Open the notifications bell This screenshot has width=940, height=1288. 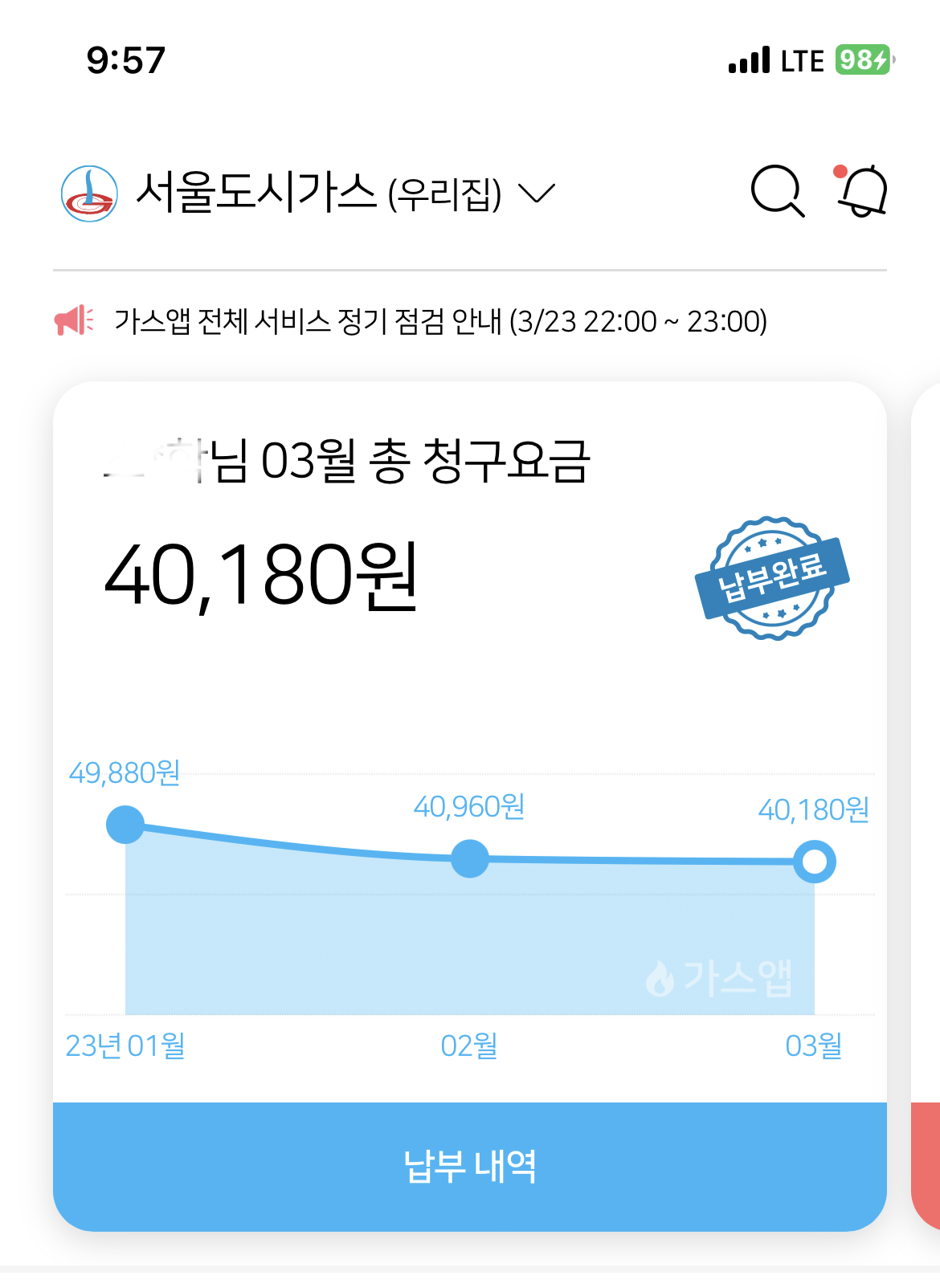coord(863,191)
